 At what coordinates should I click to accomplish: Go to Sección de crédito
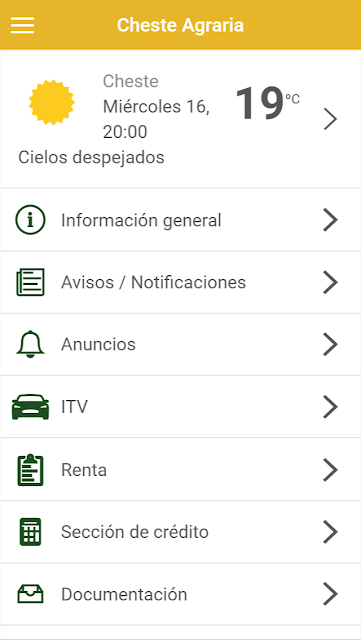(180, 532)
